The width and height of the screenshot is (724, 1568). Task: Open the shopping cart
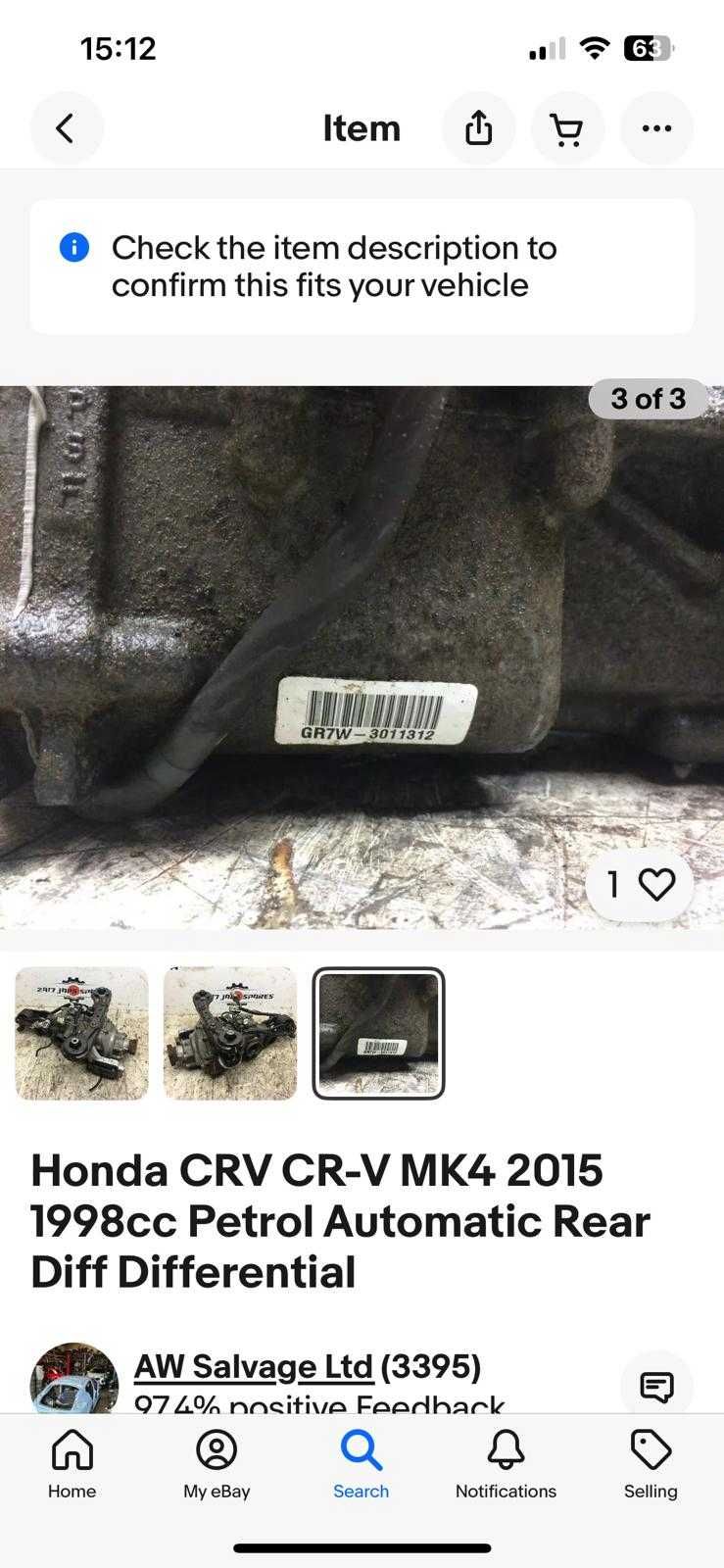pyautogui.click(x=567, y=128)
